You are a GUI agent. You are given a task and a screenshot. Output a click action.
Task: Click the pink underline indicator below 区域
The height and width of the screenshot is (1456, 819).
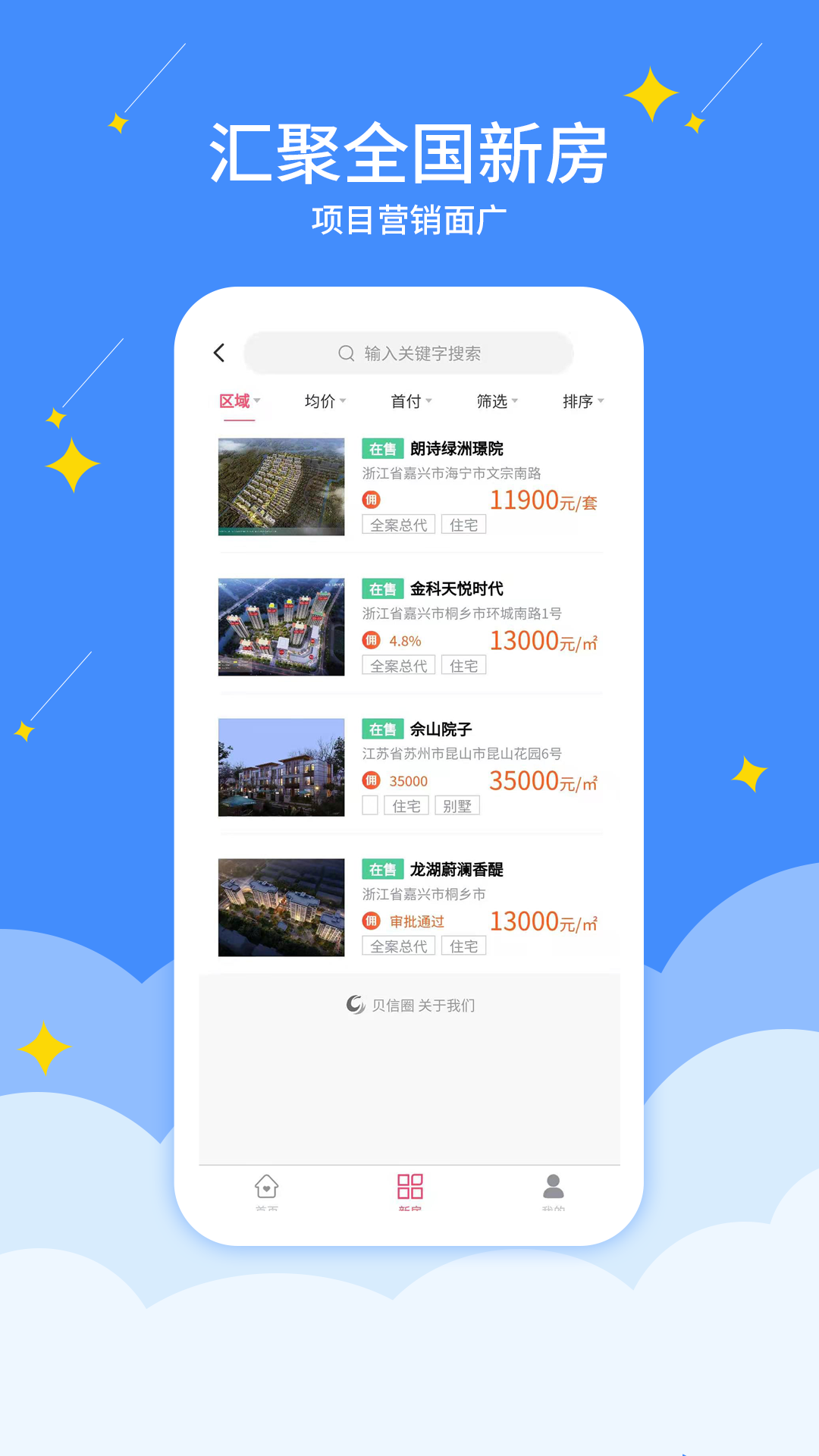click(239, 419)
